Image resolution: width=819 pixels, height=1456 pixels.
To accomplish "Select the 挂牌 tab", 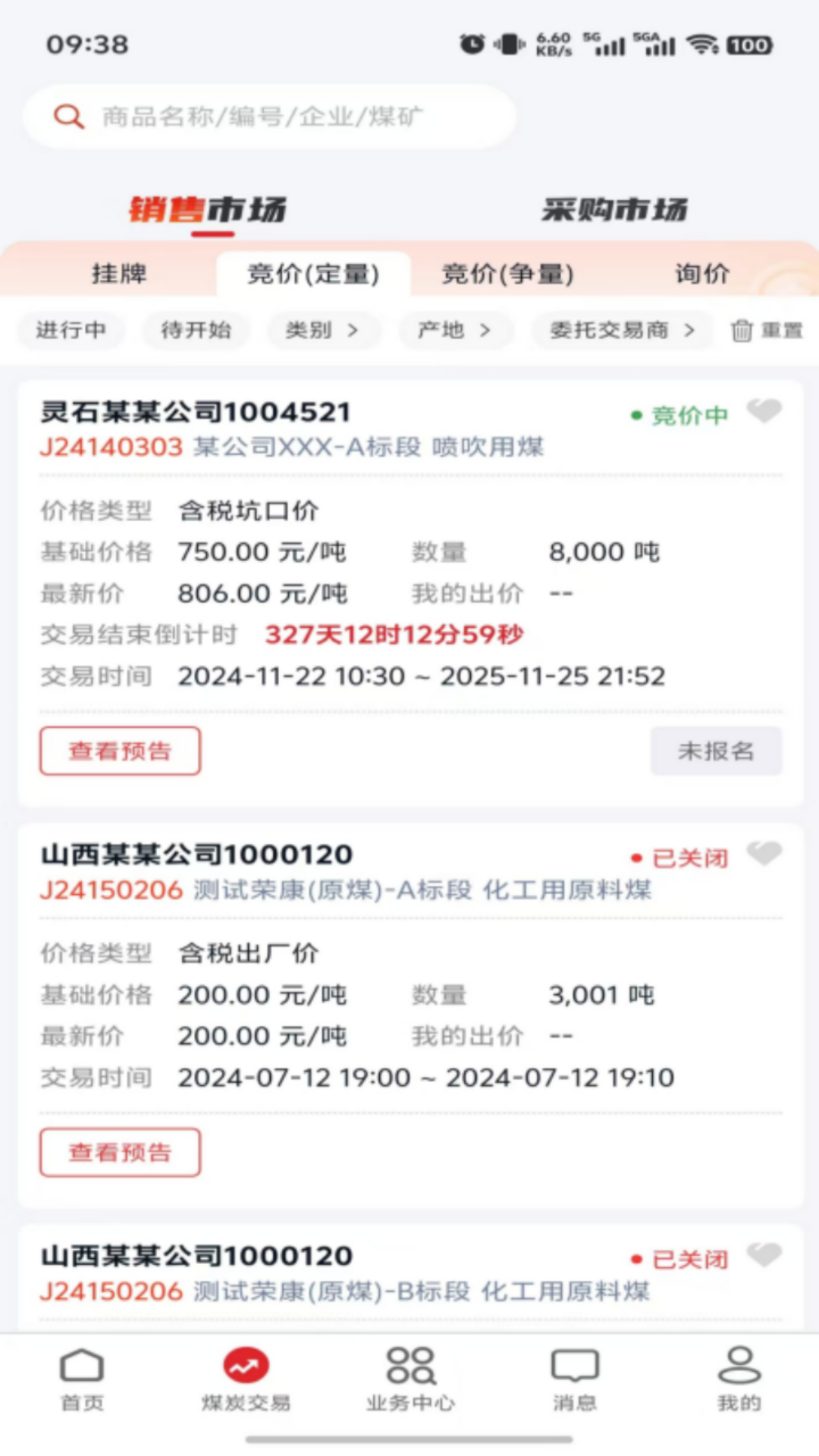I will [x=119, y=274].
